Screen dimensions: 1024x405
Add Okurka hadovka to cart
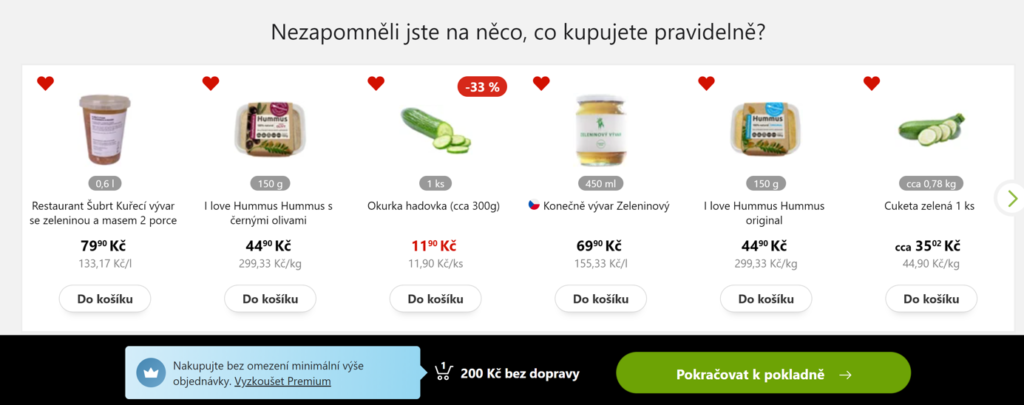pyautogui.click(x=435, y=299)
